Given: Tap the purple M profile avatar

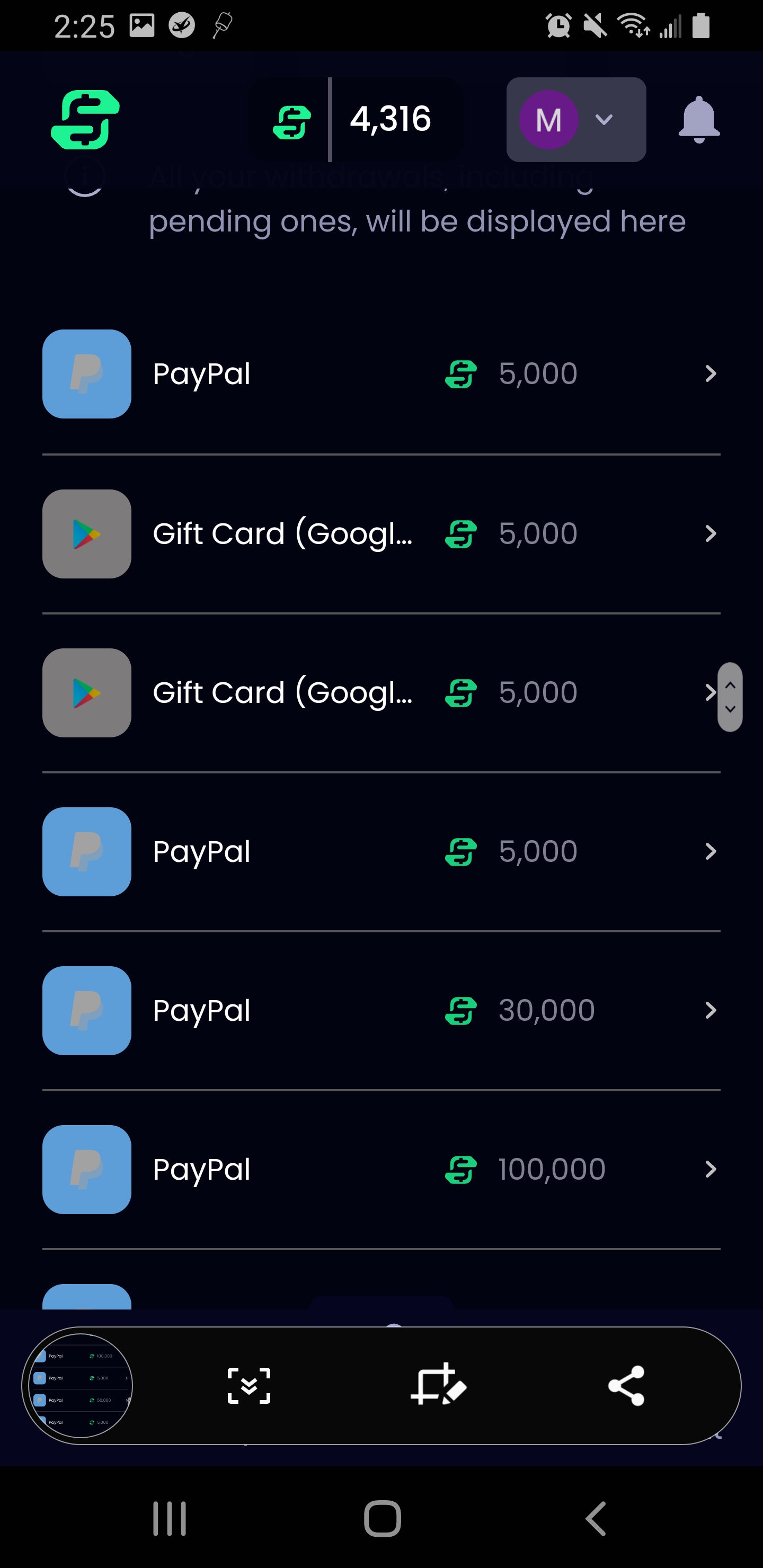Looking at the screenshot, I should click(547, 120).
